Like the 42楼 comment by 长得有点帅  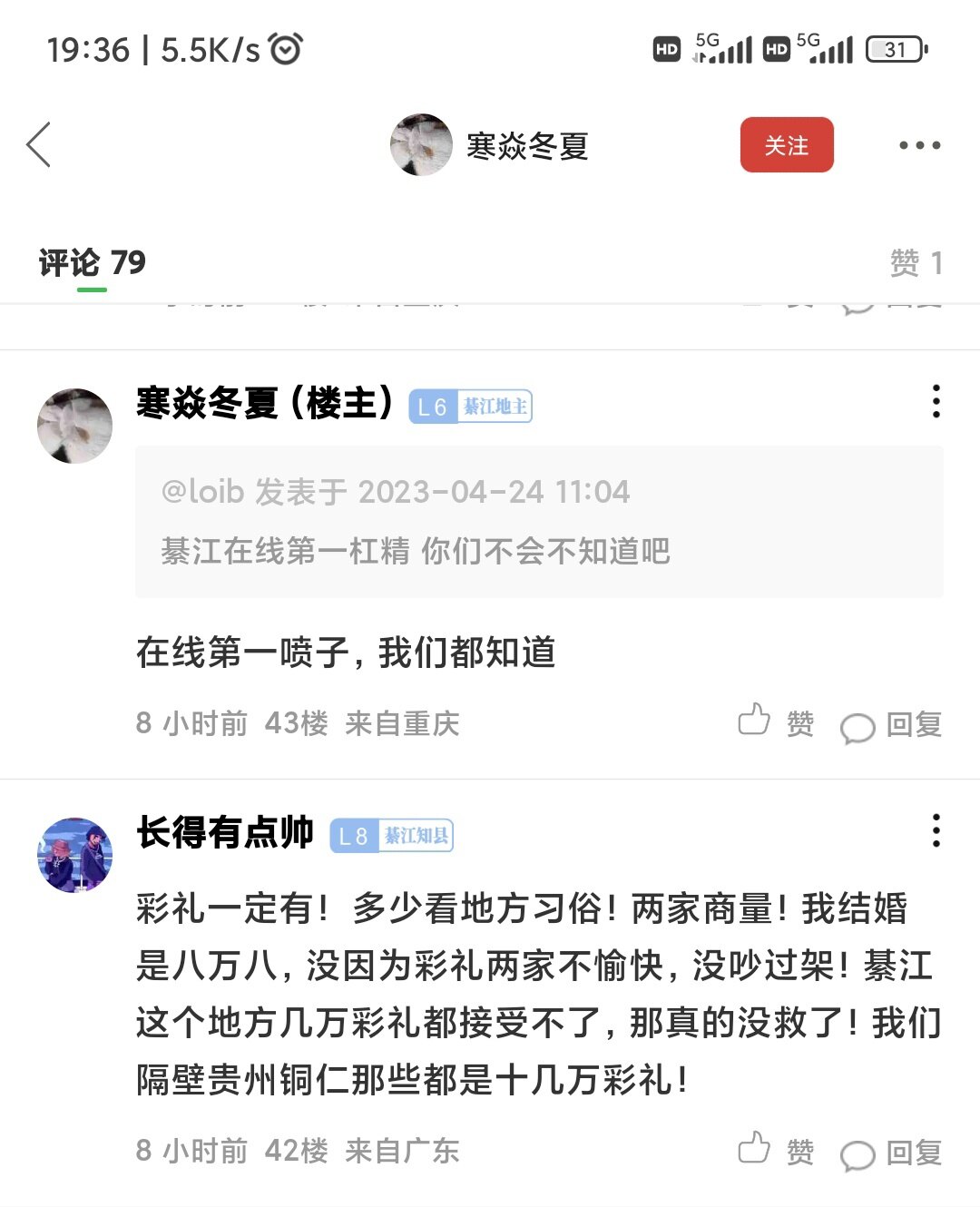pyautogui.click(x=776, y=1151)
